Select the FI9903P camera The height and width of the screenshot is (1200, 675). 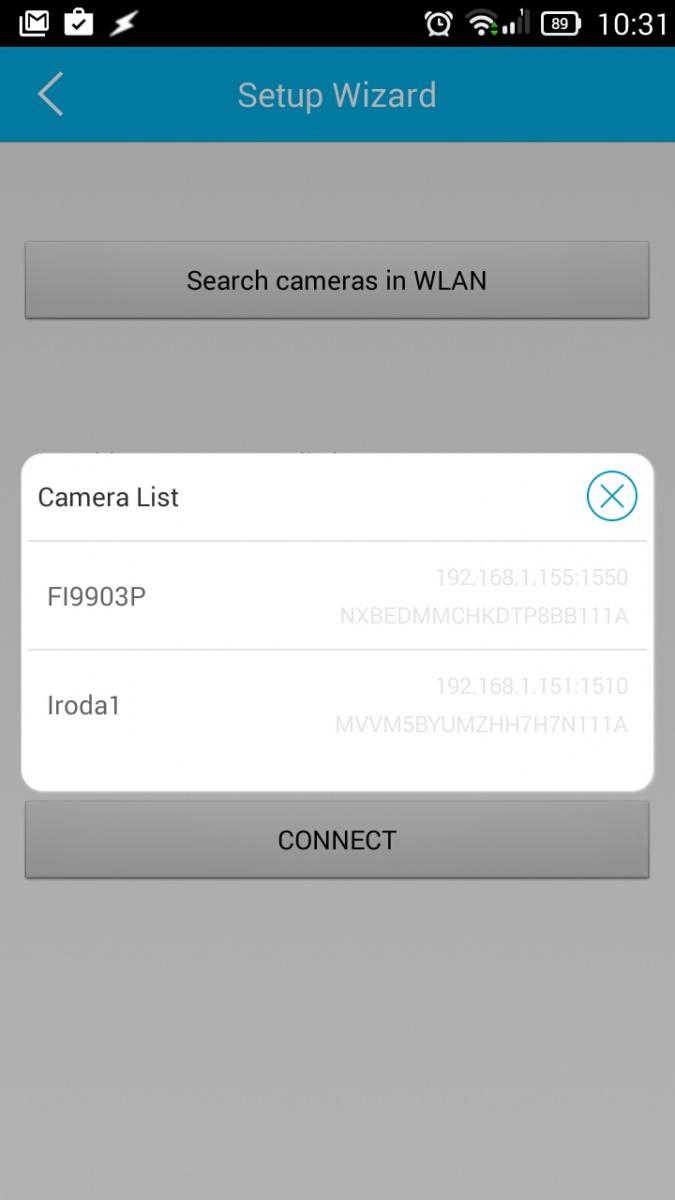[x=337, y=596]
